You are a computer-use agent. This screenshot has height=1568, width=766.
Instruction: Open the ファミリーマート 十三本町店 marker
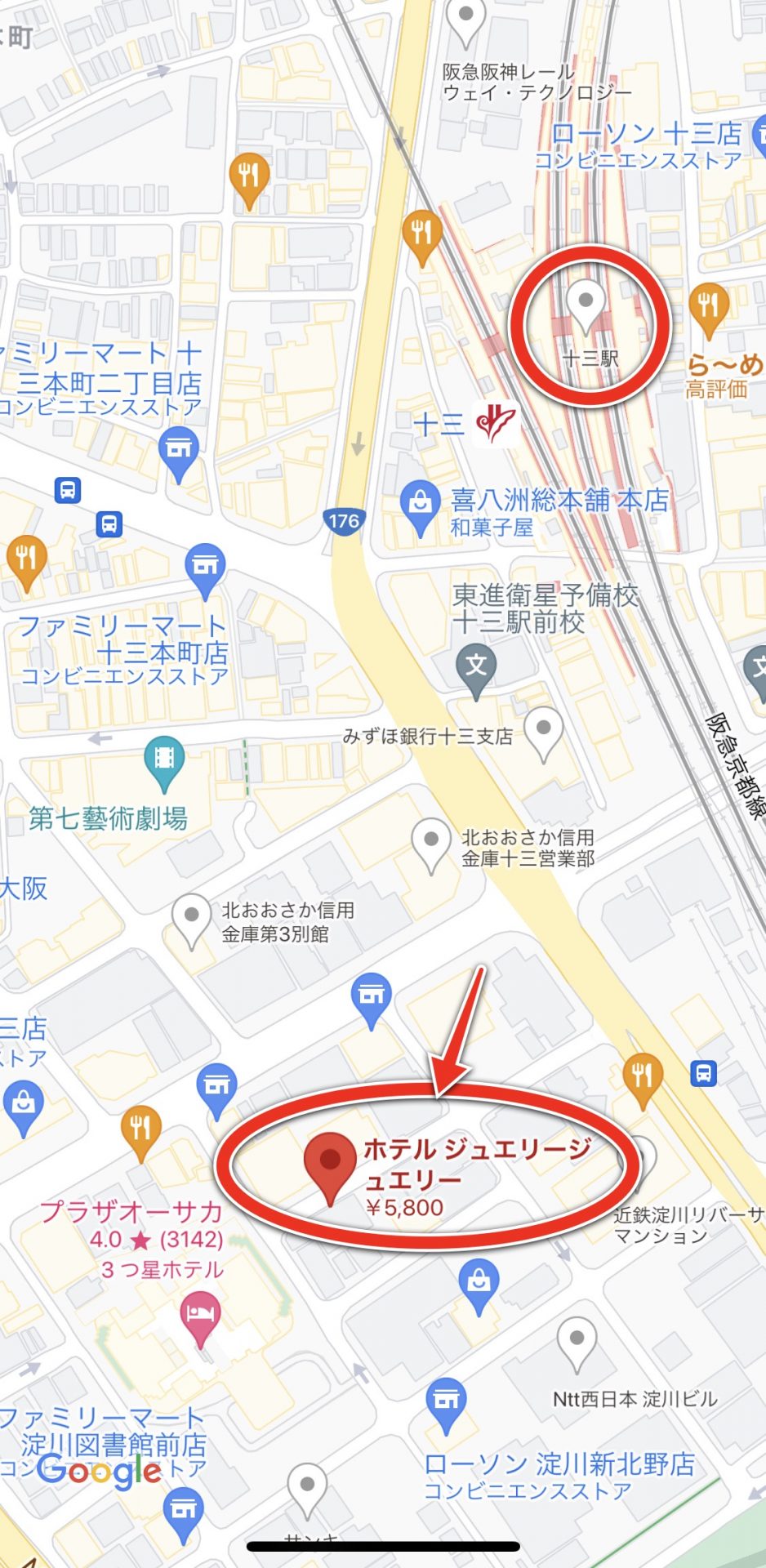point(206,567)
